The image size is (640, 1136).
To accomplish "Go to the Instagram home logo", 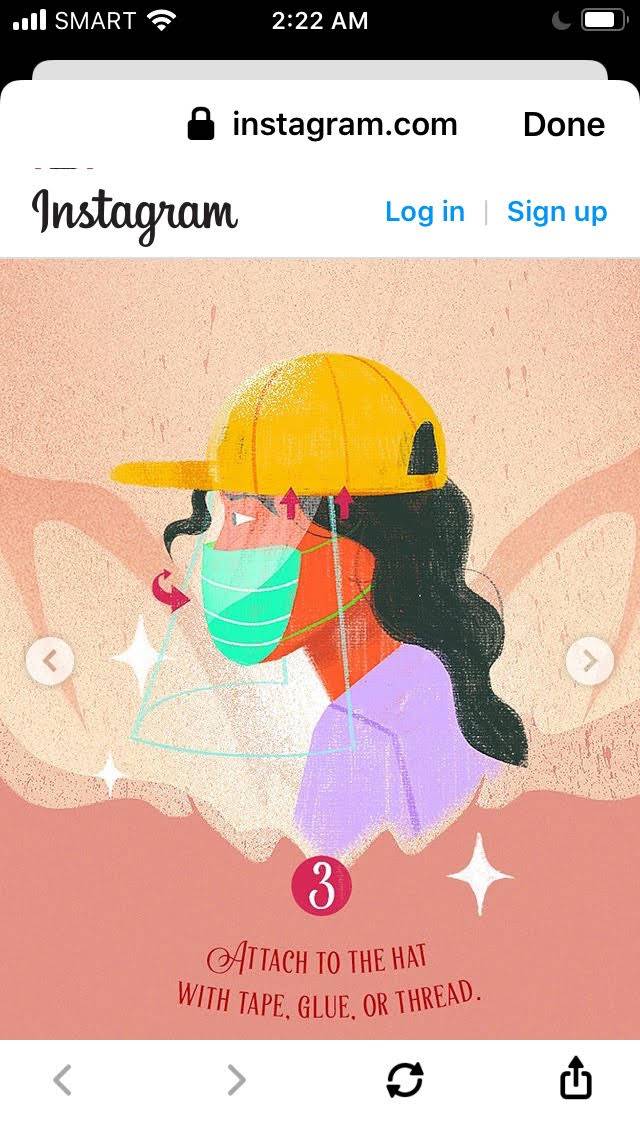I will 135,213.
